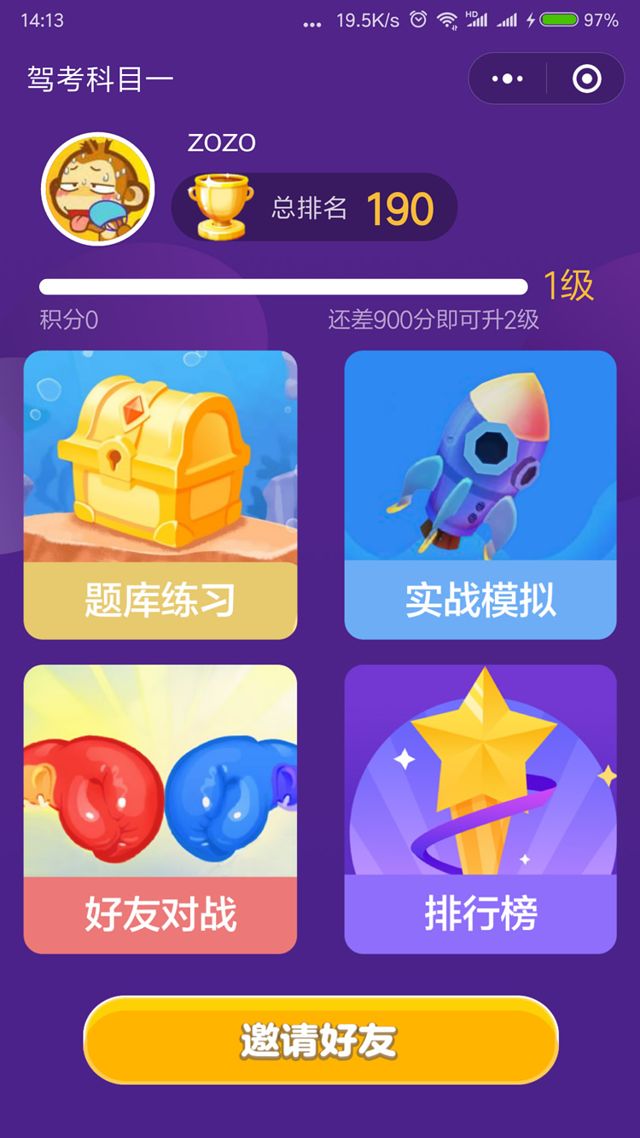Start the 实战模拟 mock exam
The image size is (640, 1138).
(480, 495)
